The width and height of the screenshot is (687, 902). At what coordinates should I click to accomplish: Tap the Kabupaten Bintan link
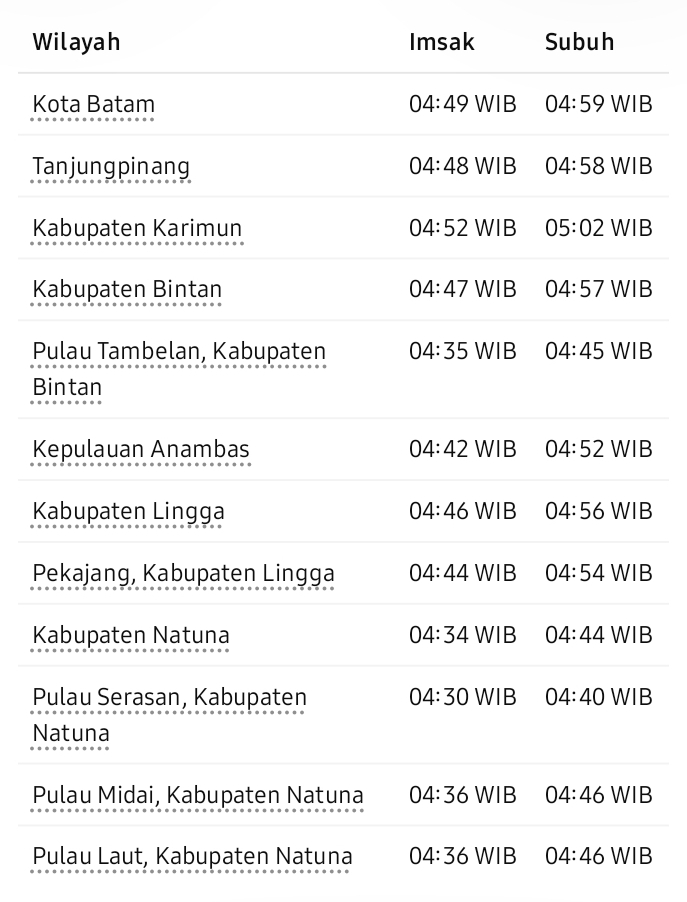127,289
